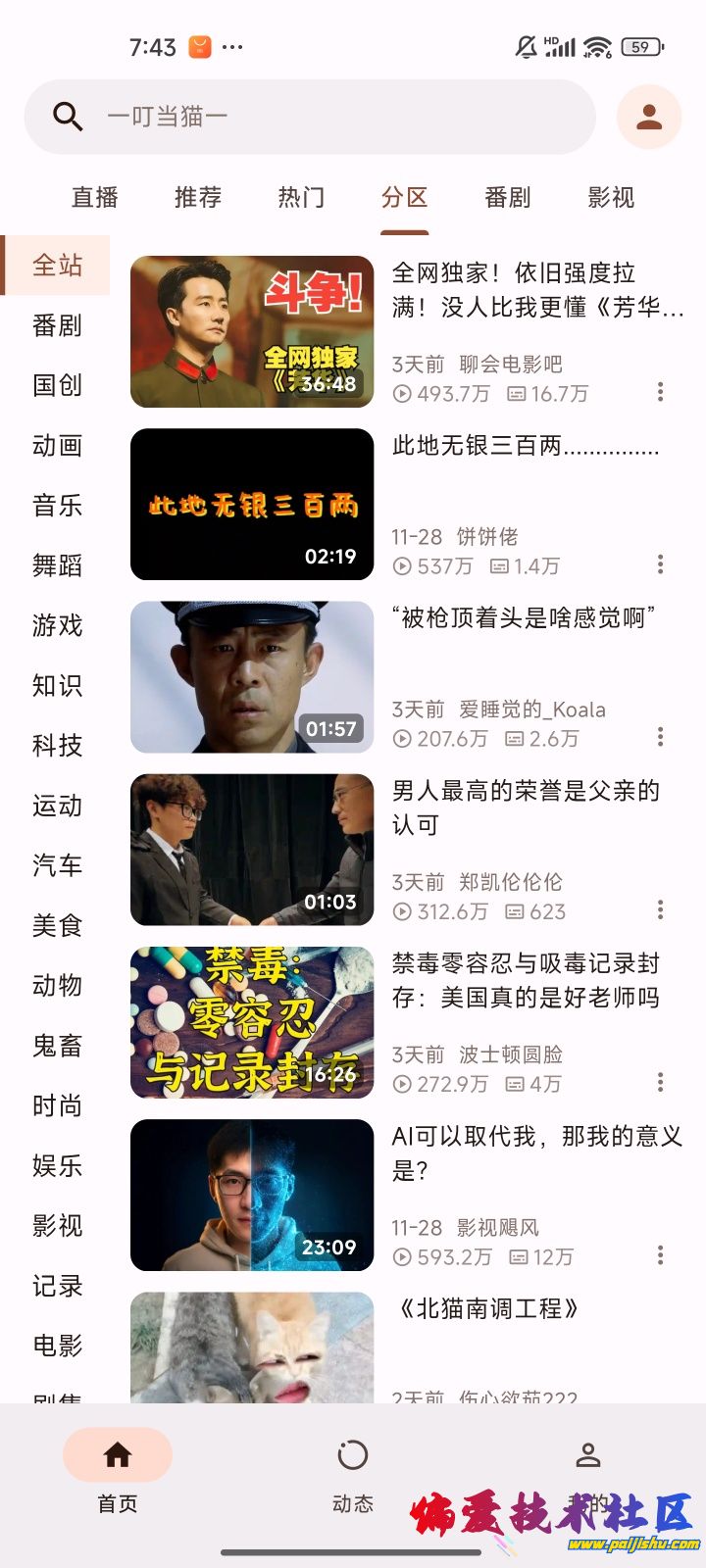Image resolution: width=706 pixels, height=1568 pixels.
Task: Switch to the 热门 tab
Action: pos(301,198)
